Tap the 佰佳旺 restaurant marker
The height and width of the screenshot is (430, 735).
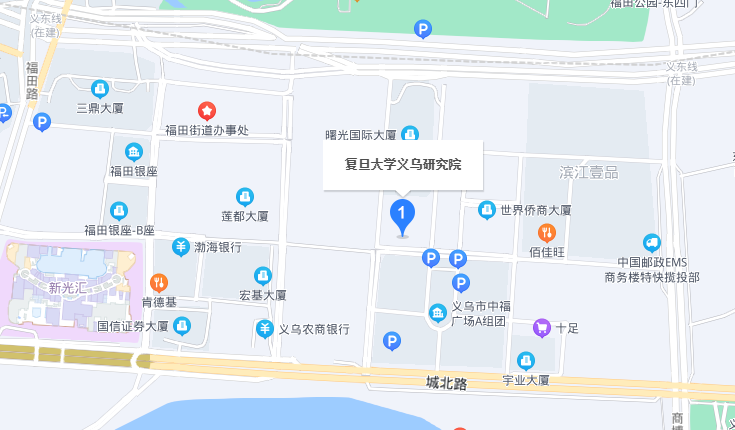pos(546,233)
